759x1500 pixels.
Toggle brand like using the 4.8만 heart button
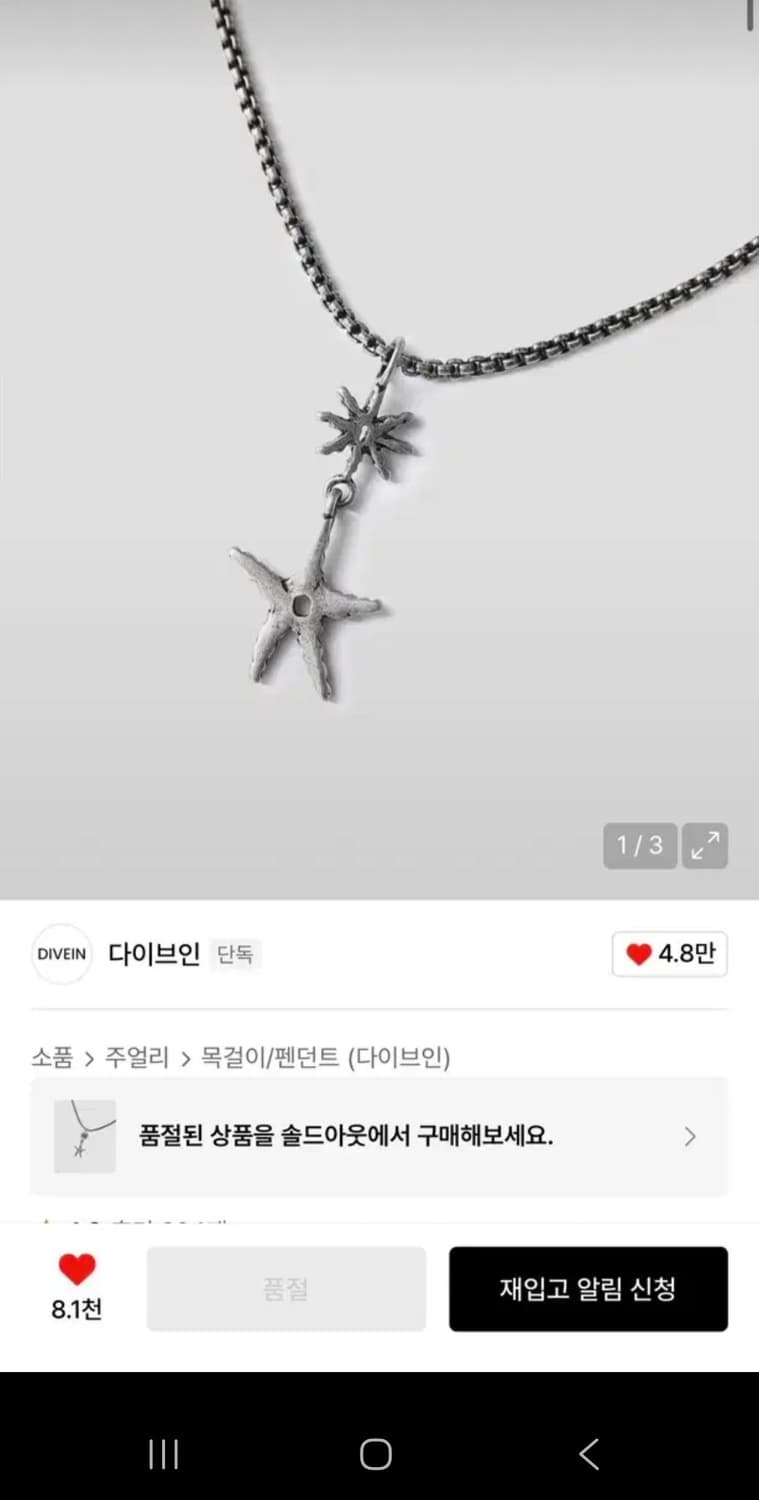click(x=669, y=954)
